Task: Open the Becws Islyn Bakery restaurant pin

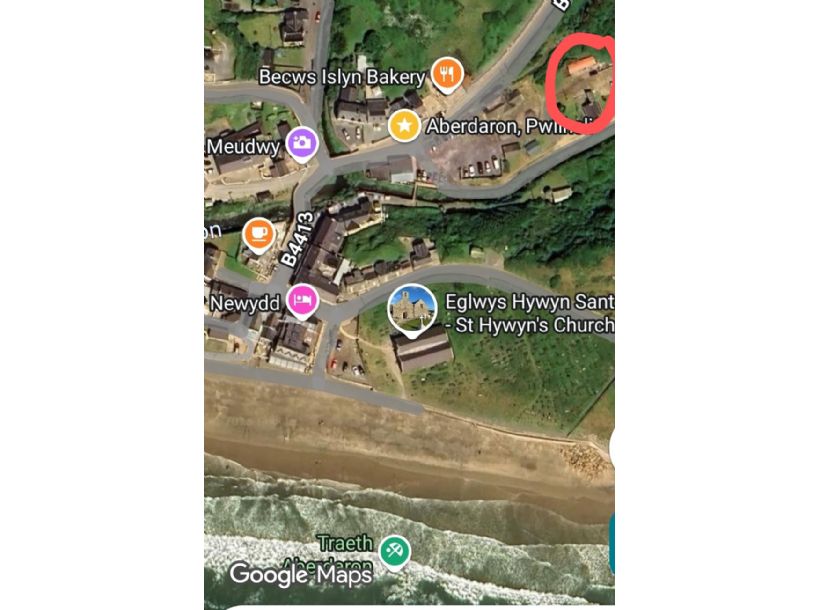Action: (447, 74)
